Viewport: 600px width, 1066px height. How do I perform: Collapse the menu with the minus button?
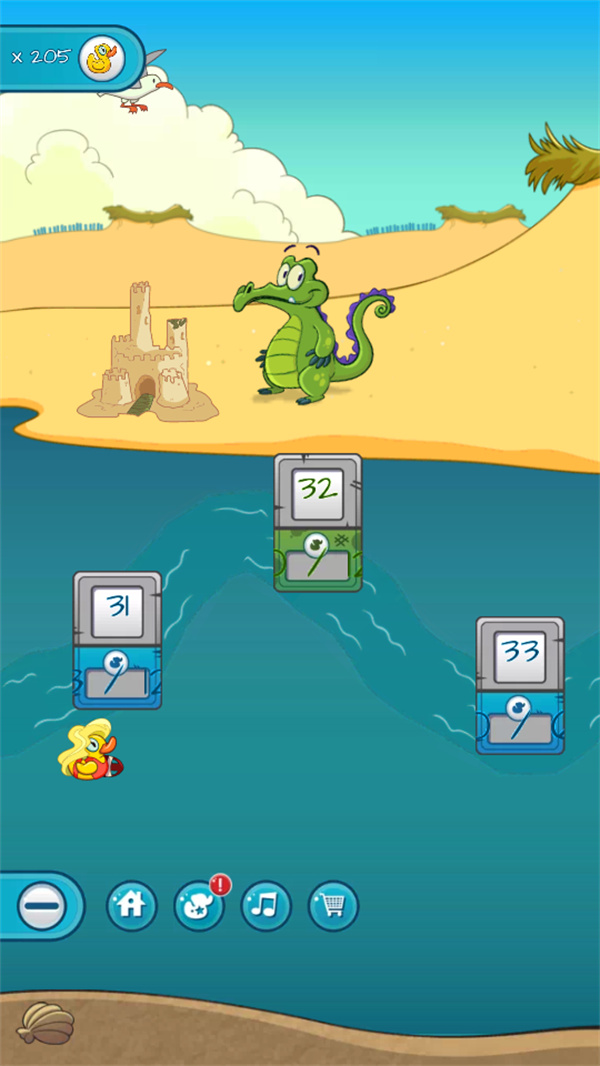(41, 907)
